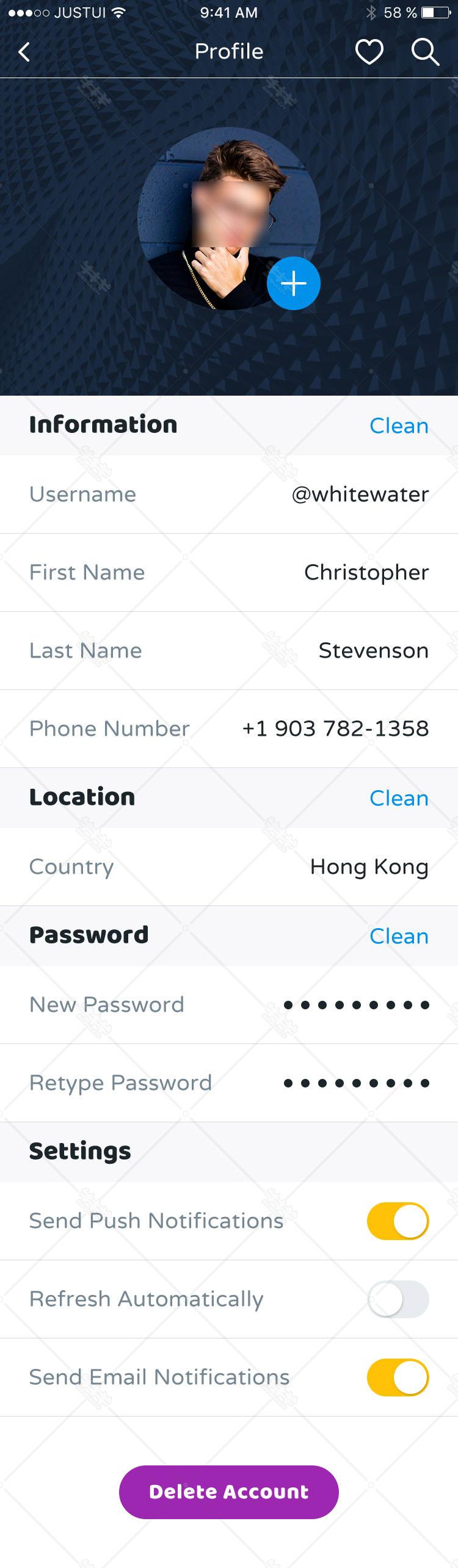Clean the Information section
Image resolution: width=458 pixels, height=1568 pixels.
coord(399,426)
